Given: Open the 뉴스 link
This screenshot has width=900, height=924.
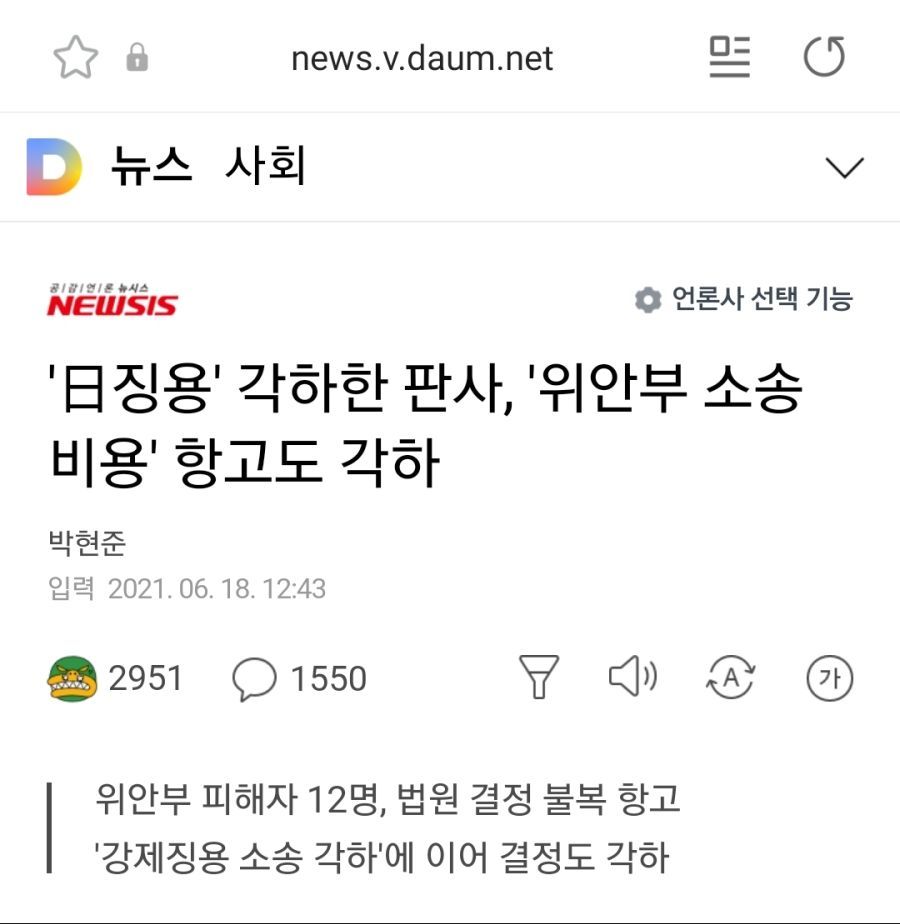Looking at the screenshot, I should [151, 167].
